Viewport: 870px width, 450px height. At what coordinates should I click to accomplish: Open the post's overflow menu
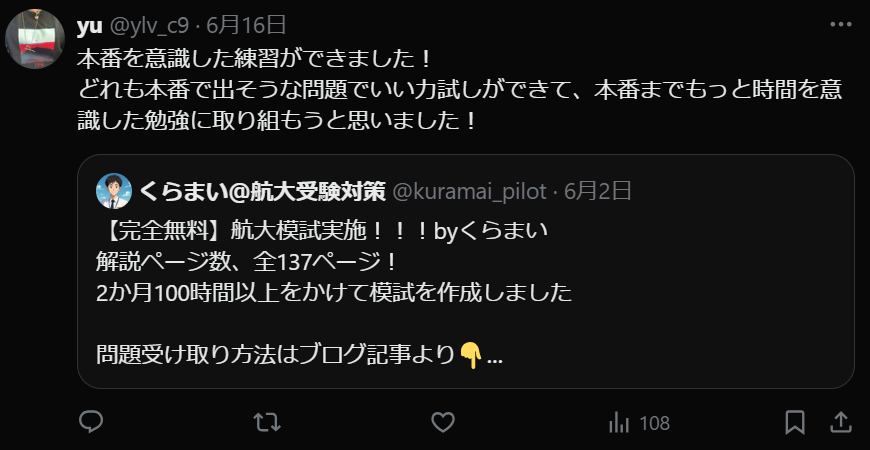(x=840, y=23)
